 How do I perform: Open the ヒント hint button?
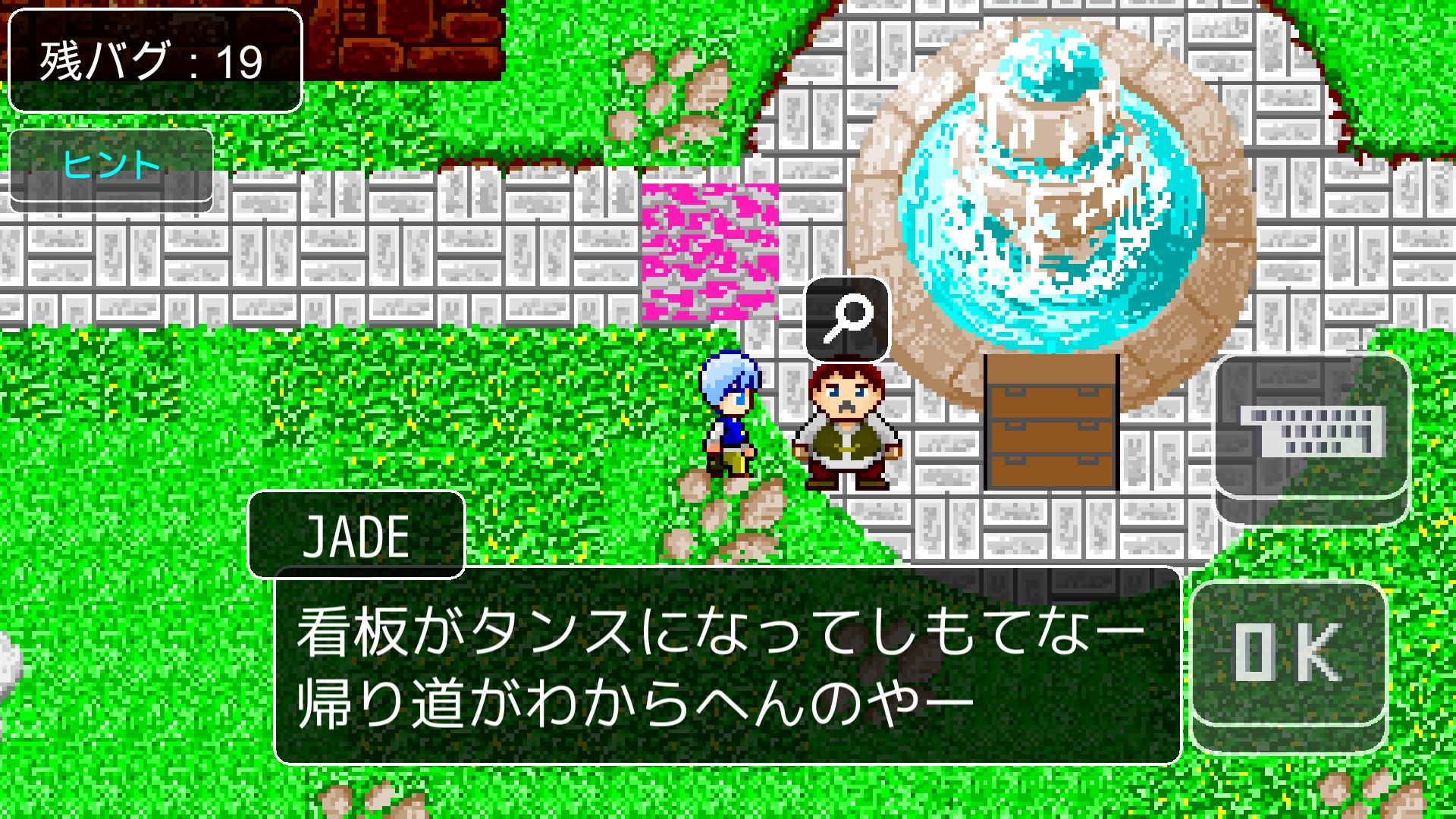(x=111, y=165)
